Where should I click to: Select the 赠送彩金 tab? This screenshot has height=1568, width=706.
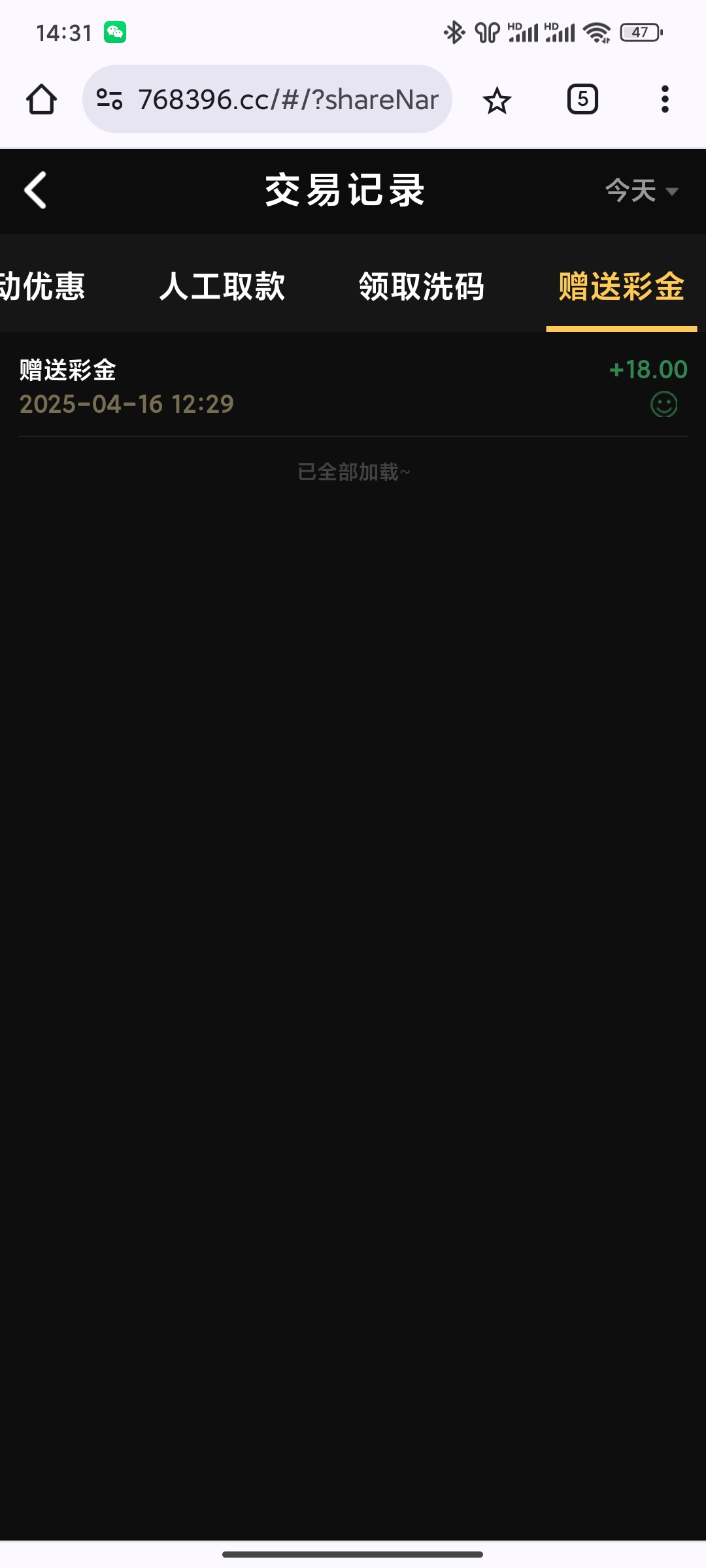[x=621, y=286]
